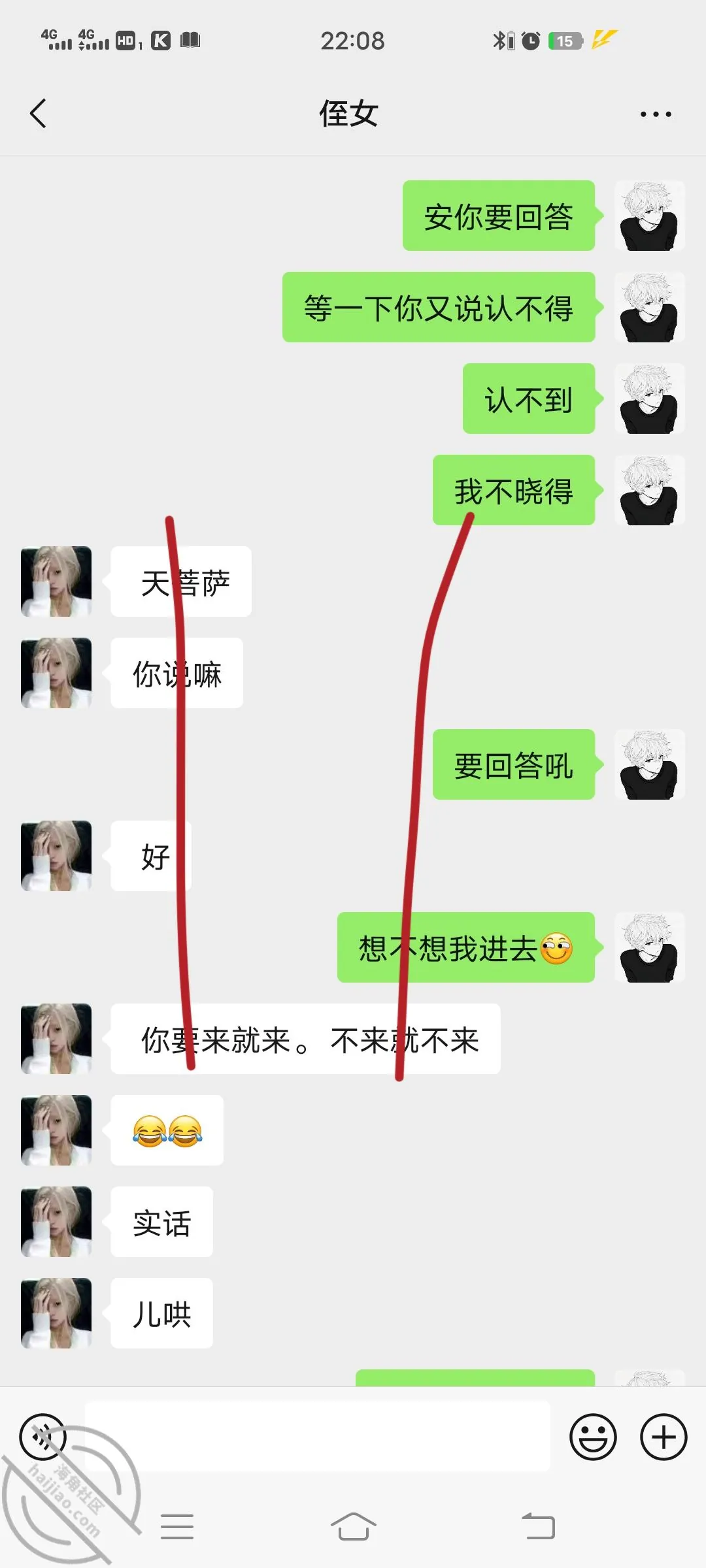
Task: Tap the system back button
Action: click(x=539, y=1527)
